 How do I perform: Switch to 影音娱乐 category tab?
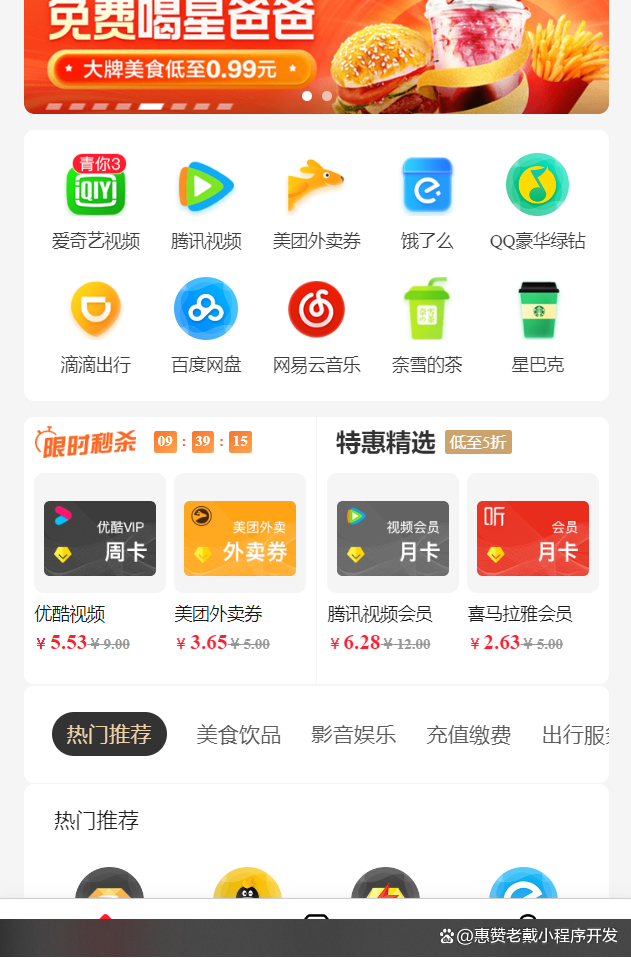click(353, 735)
